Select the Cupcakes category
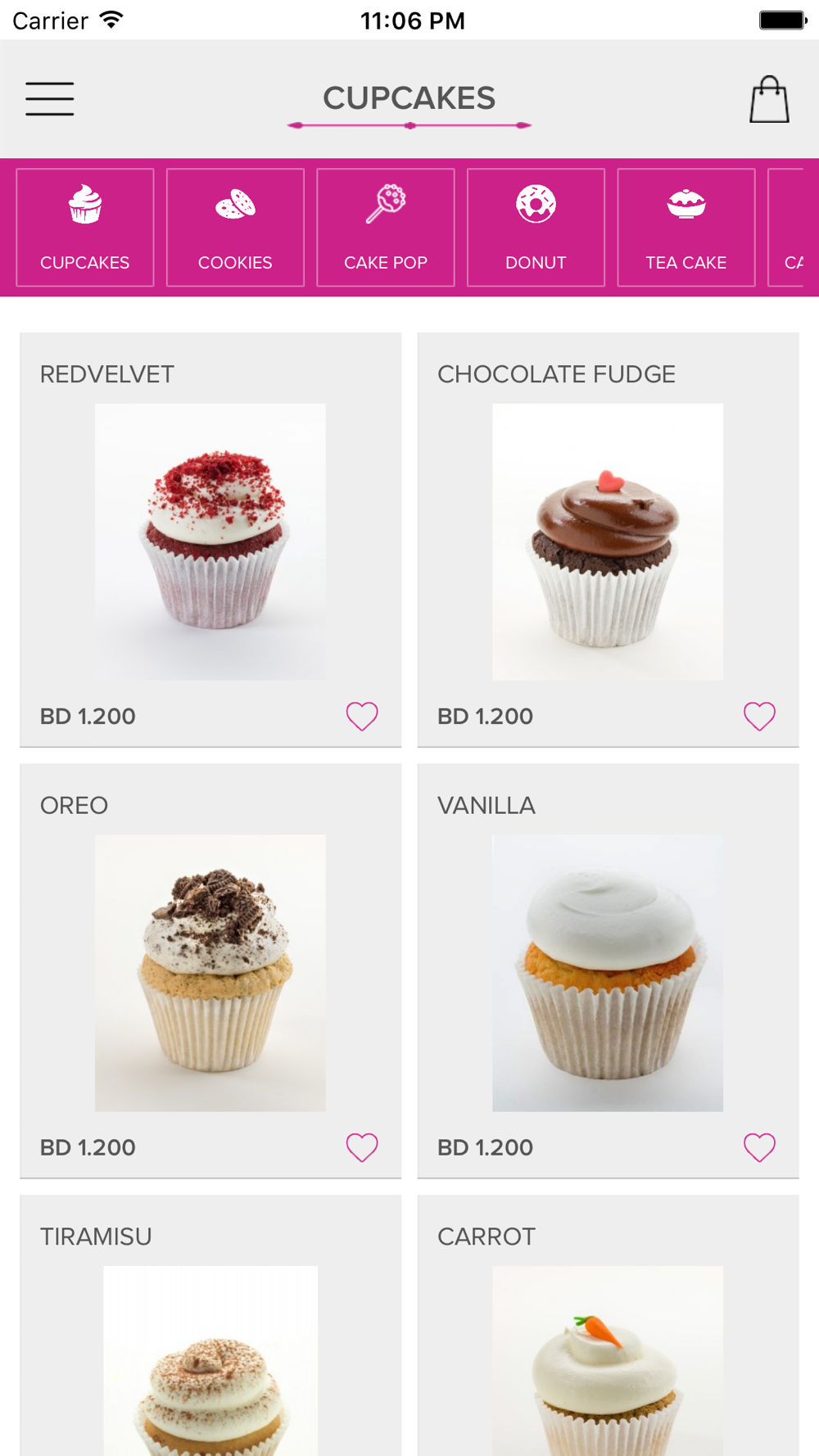The width and height of the screenshot is (819, 1456). click(85, 228)
